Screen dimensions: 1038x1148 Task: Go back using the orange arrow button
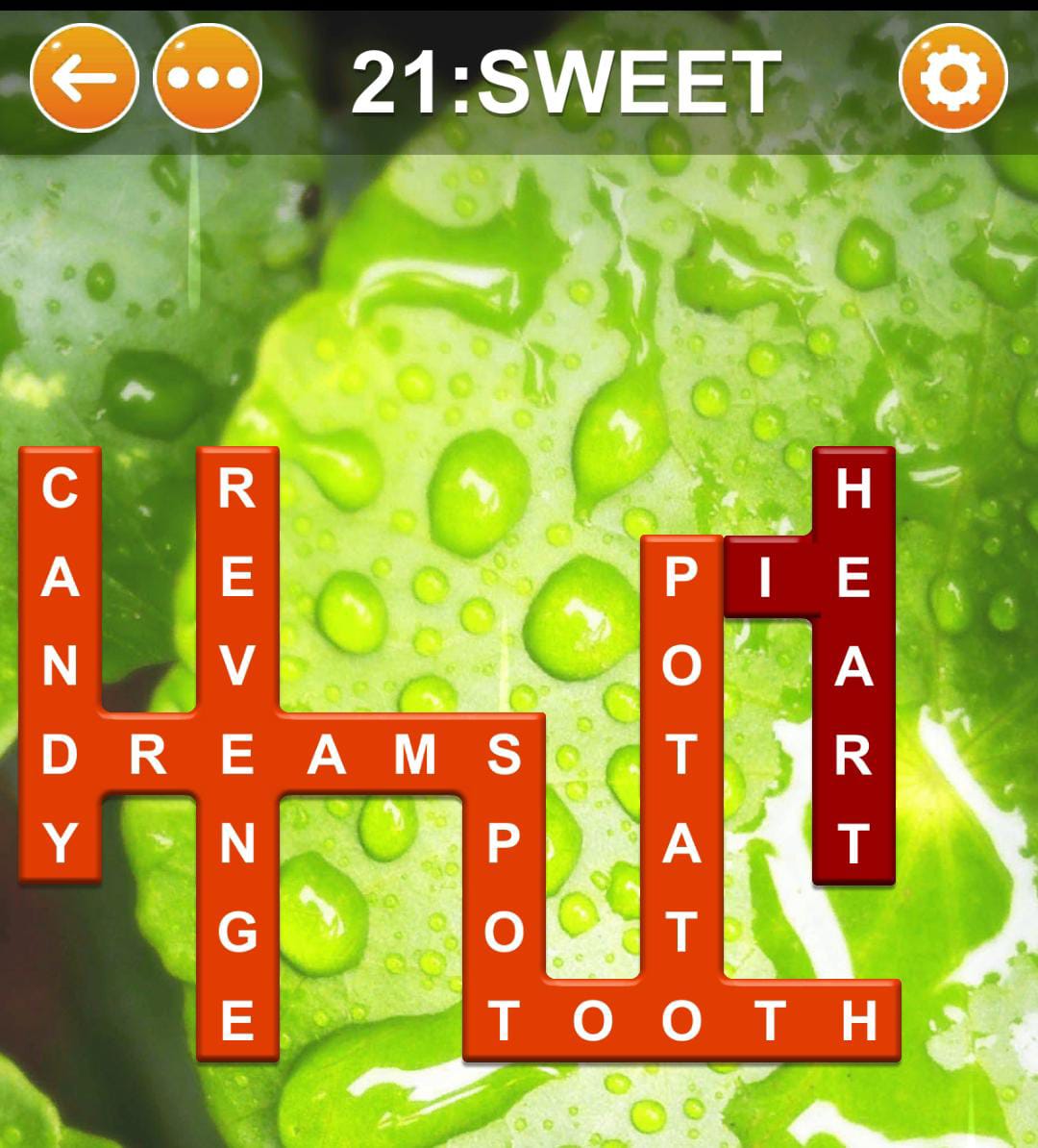pyautogui.click(x=84, y=79)
